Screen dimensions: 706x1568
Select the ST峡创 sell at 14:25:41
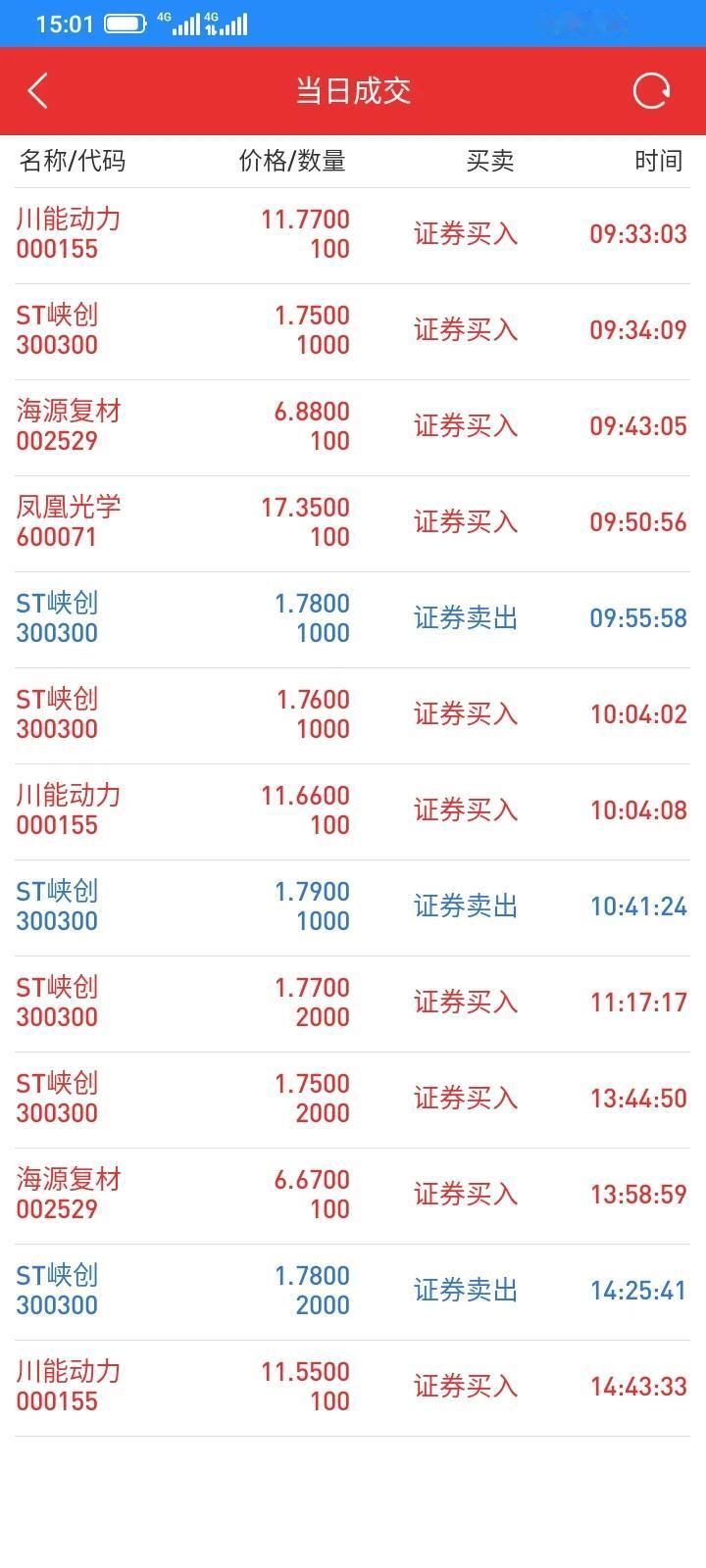click(353, 1292)
